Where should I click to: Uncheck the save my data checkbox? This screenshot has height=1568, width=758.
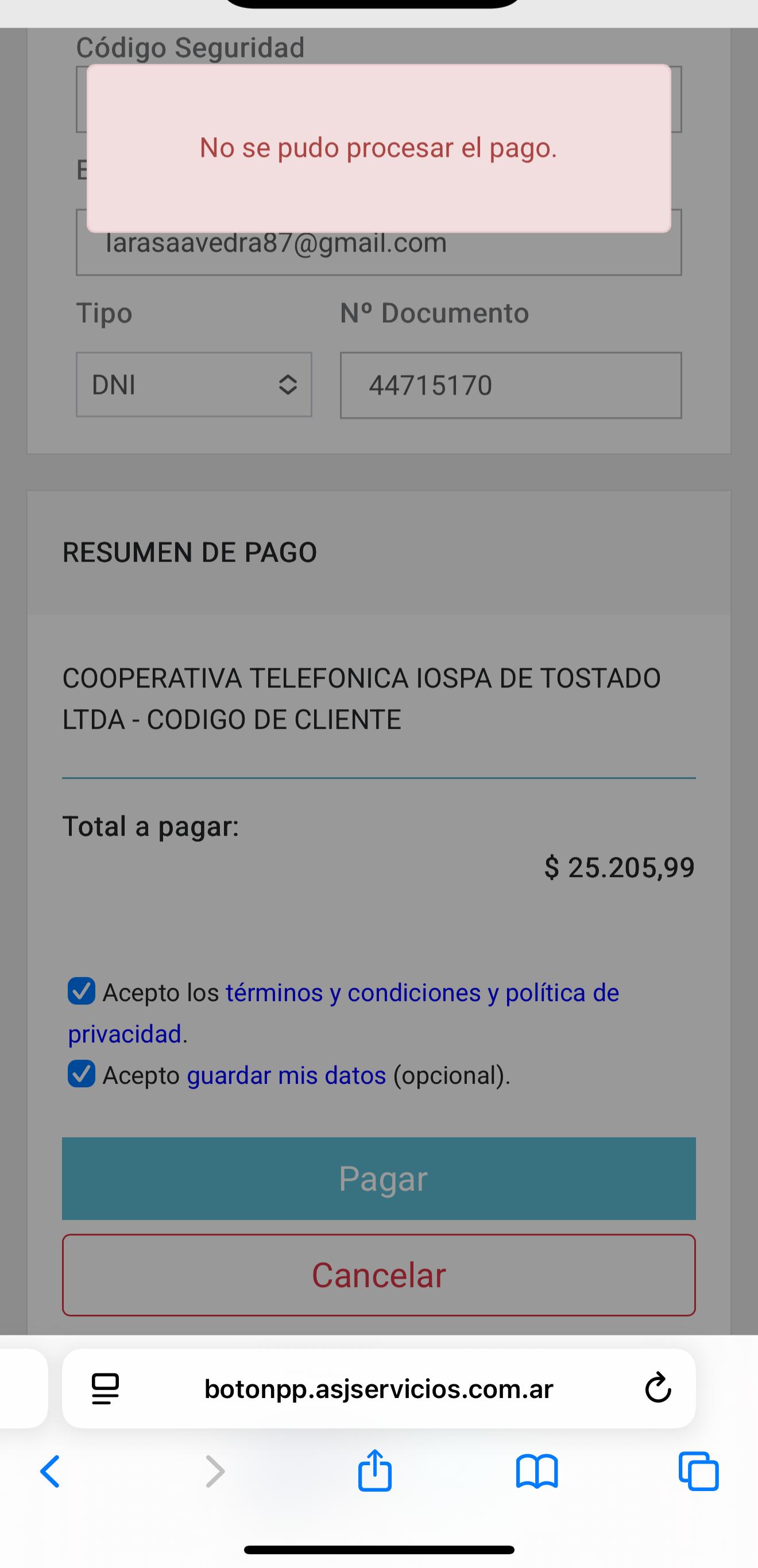point(82,1073)
